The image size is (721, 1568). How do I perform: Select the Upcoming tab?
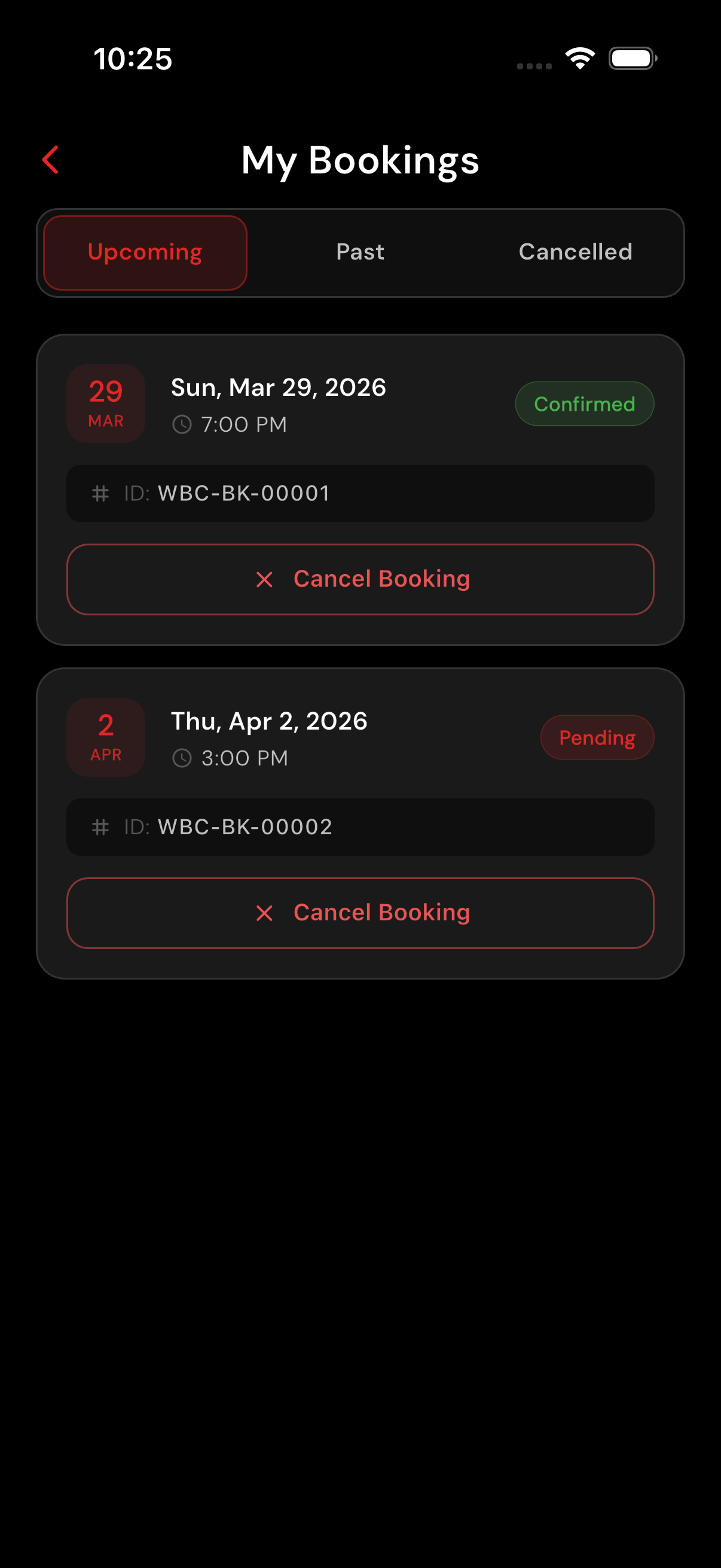click(x=144, y=252)
